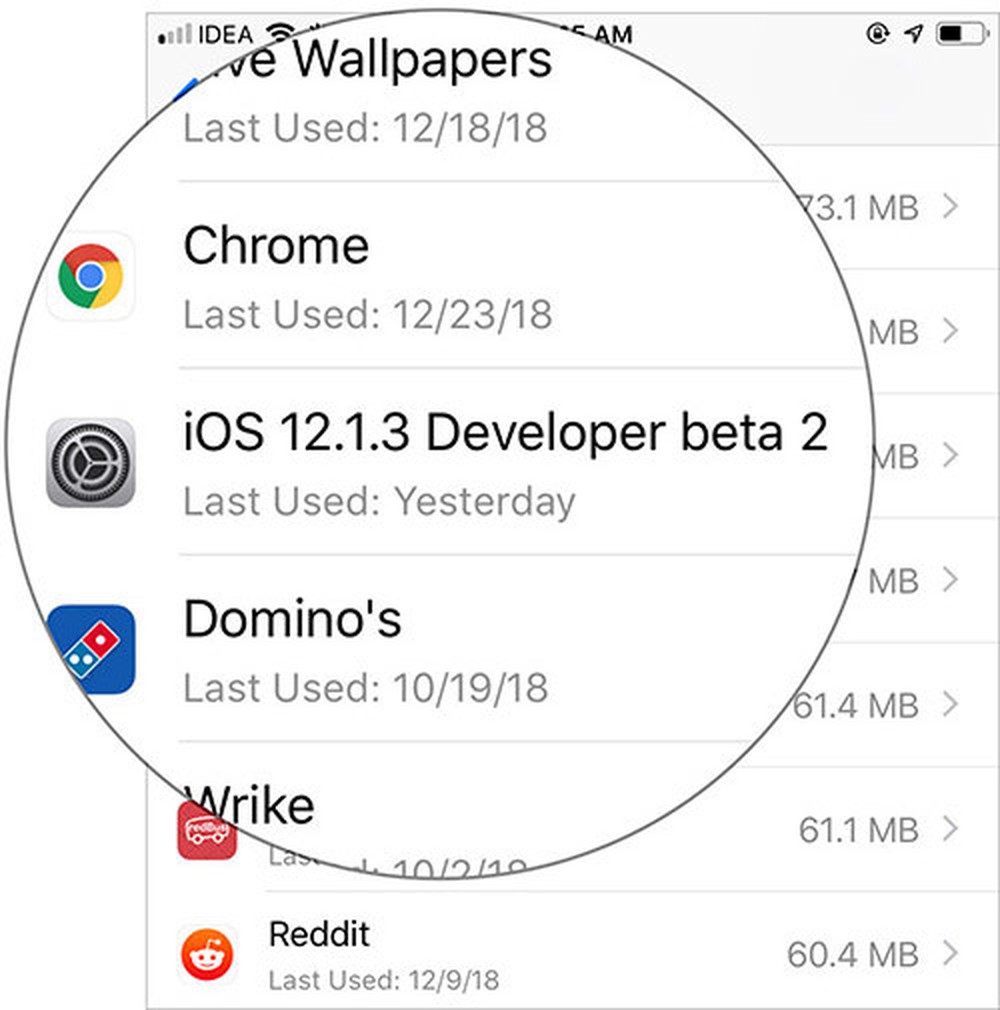The image size is (1000, 1010).
Task: Open the Chrome app icon
Action: coord(91,277)
